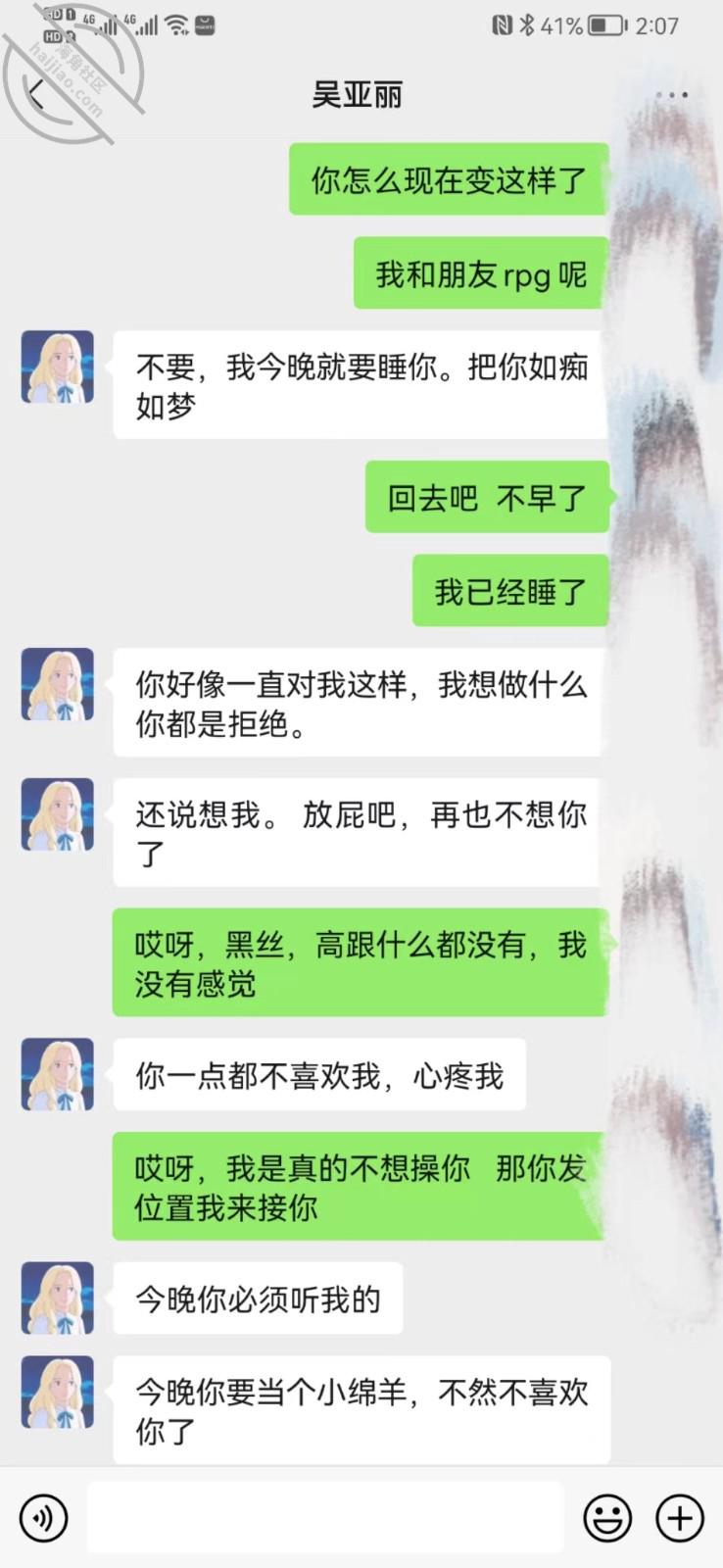This screenshot has height=1568, width=723.
Task: Open the plus attachments panel
Action: [x=680, y=1518]
